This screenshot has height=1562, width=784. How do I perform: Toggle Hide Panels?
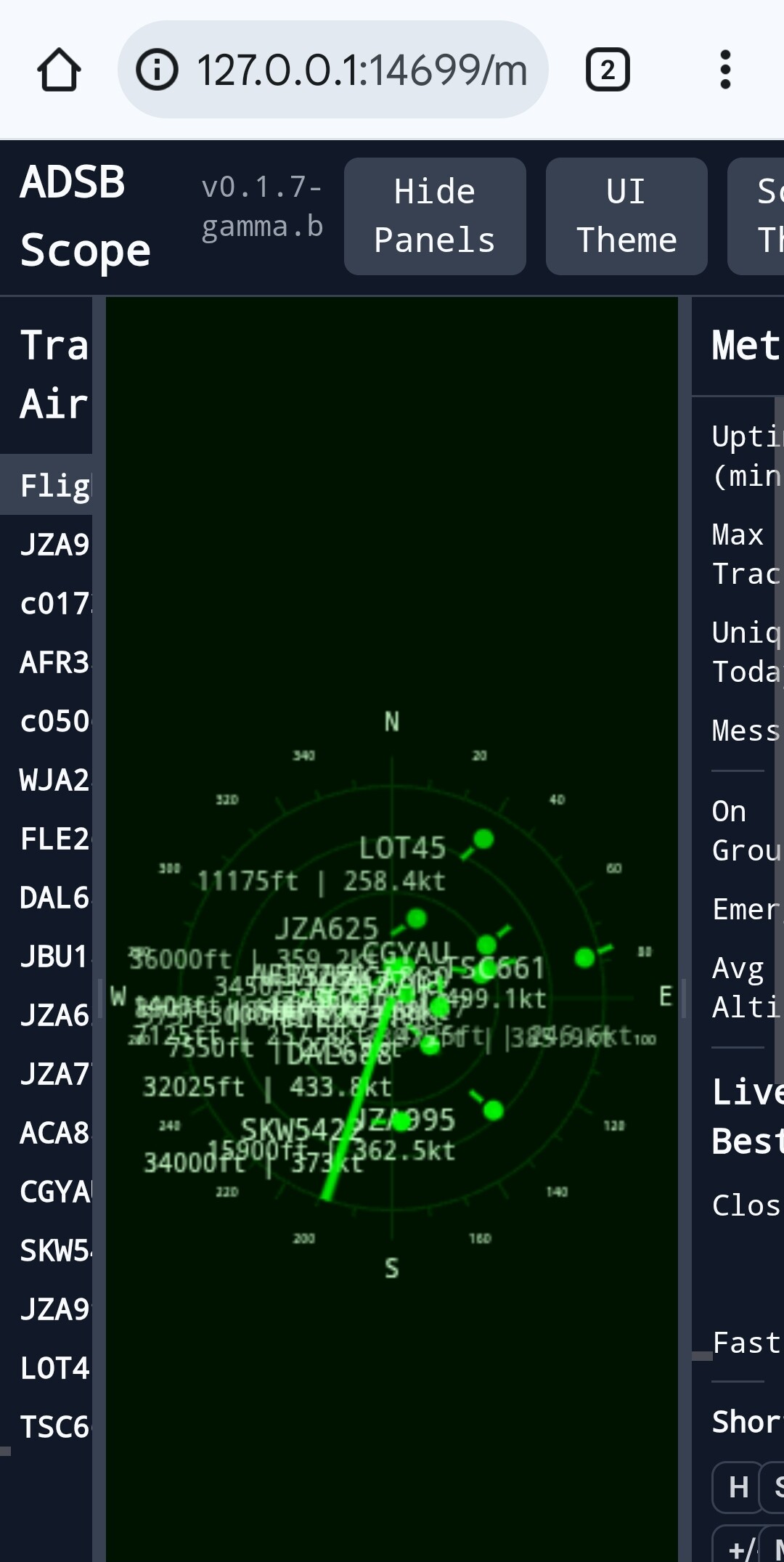pos(434,216)
